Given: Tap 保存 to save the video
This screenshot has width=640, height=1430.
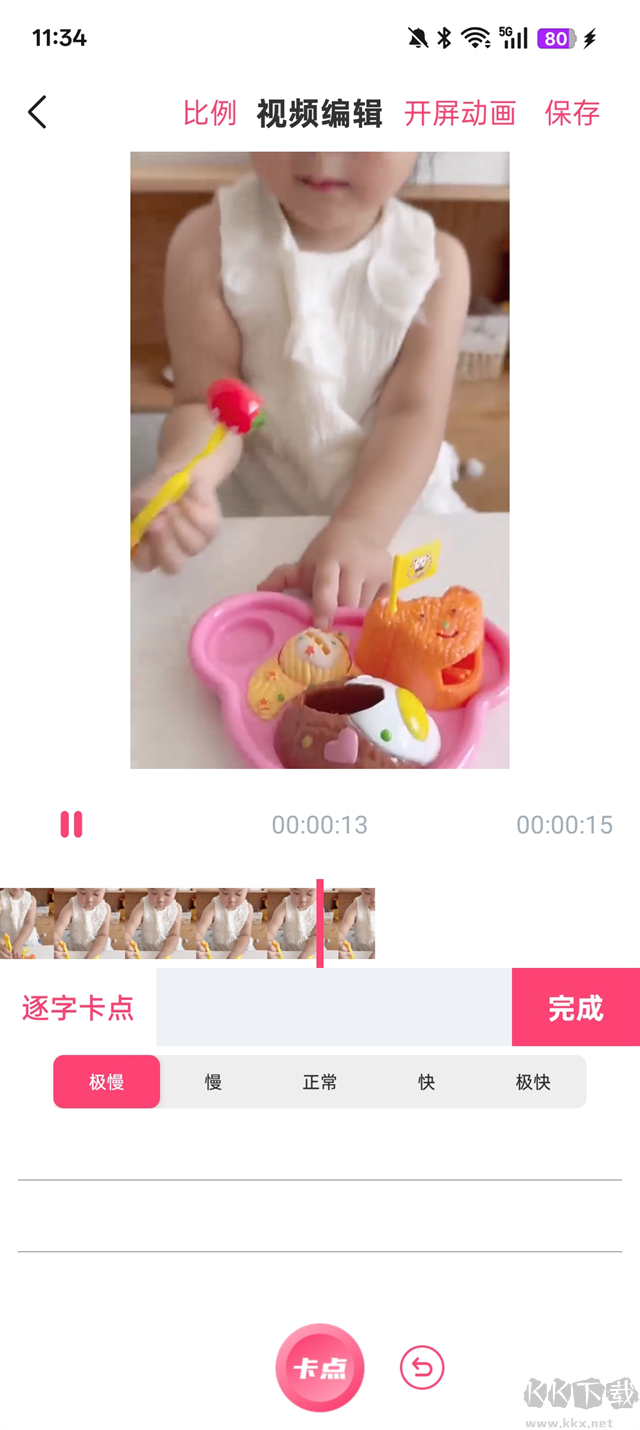Looking at the screenshot, I should pyautogui.click(x=572, y=113).
